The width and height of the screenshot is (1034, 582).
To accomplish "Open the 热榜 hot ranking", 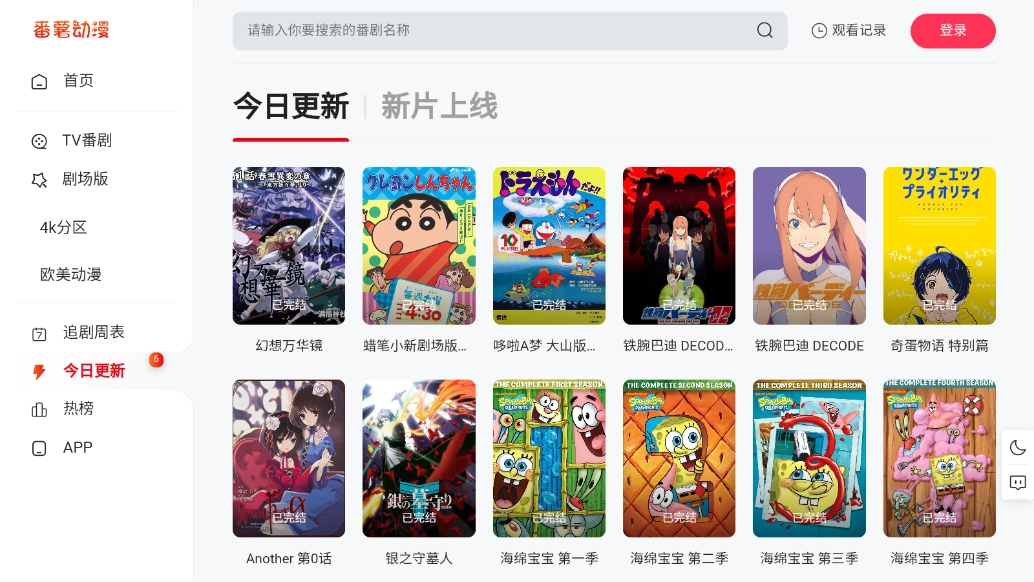I will coord(78,408).
